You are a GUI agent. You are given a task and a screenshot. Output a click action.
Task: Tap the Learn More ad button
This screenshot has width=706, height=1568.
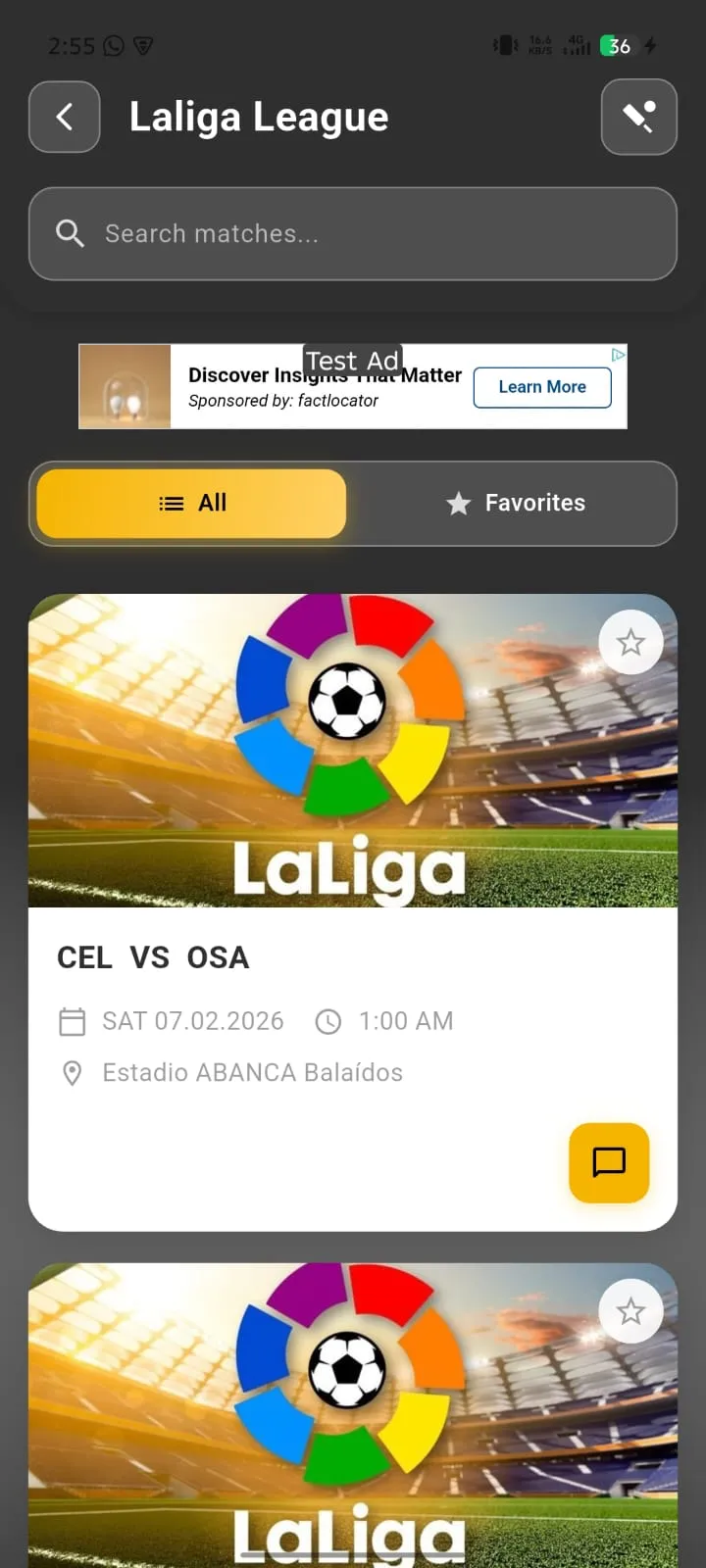[542, 387]
